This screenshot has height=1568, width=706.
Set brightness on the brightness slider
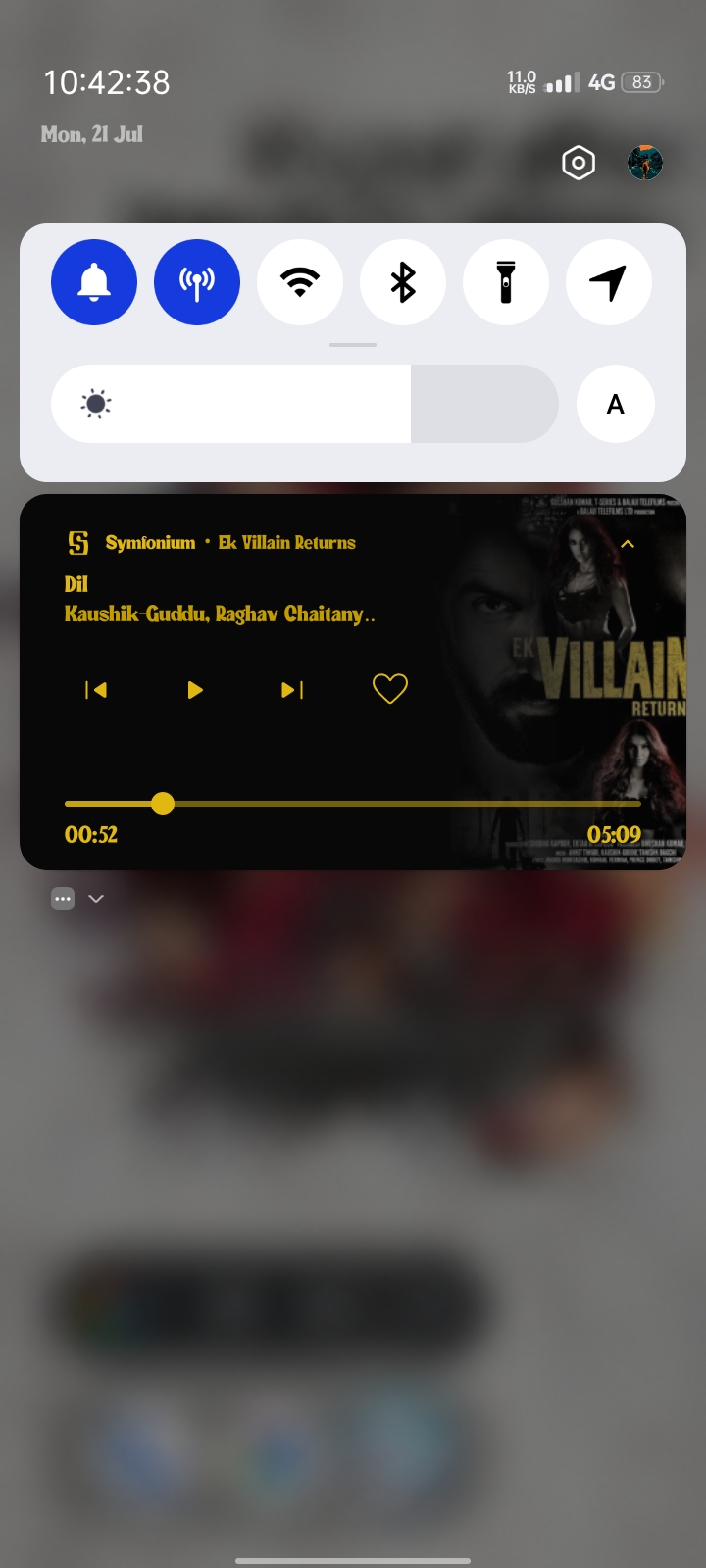[x=305, y=404]
